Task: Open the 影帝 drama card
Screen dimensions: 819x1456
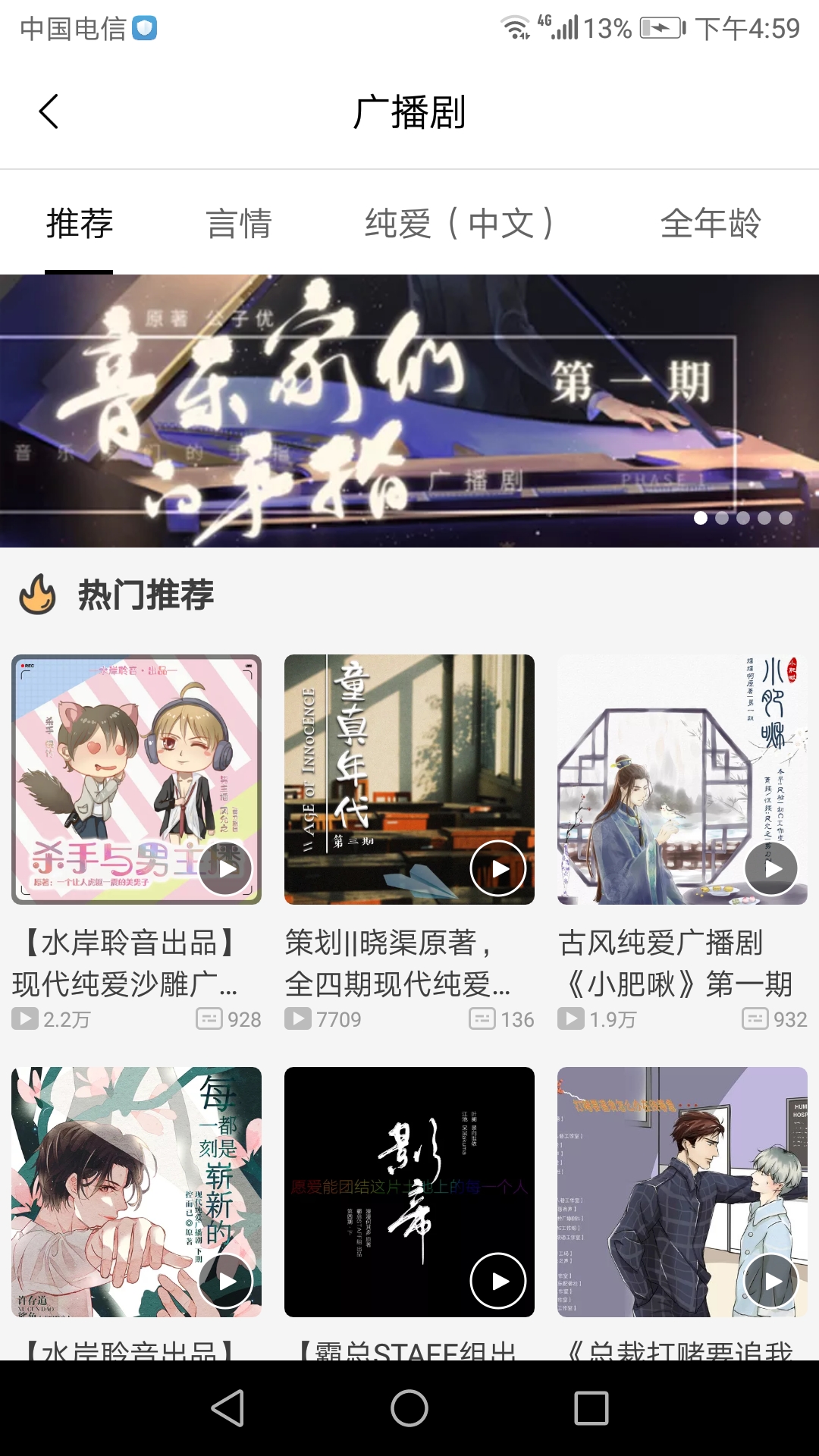Action: click(409, 1192)
